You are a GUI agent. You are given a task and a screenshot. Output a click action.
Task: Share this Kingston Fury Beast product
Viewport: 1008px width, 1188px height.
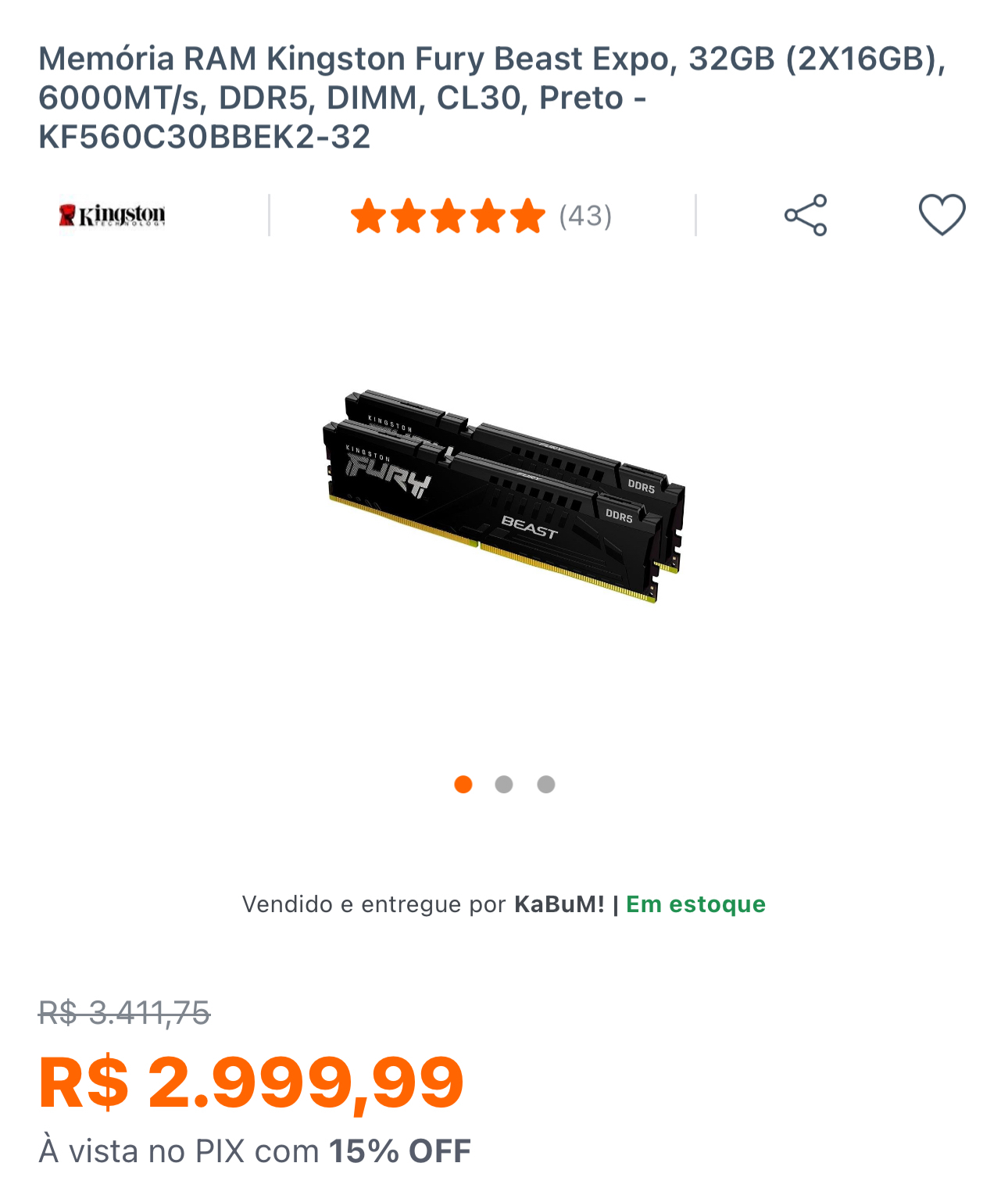806,215
